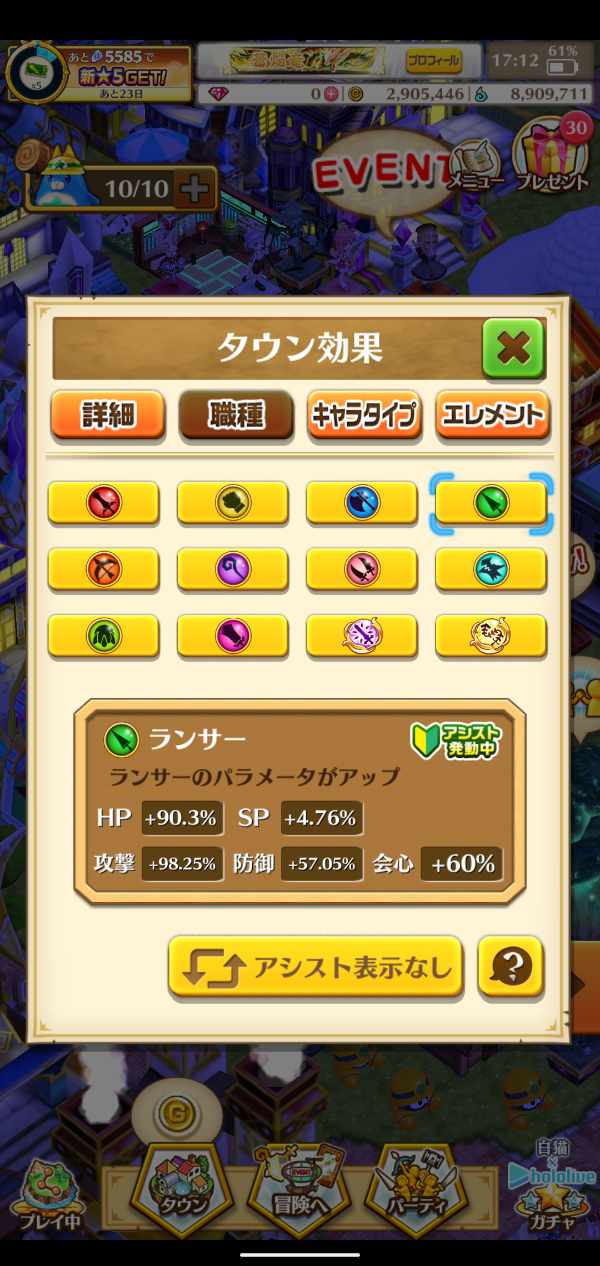
Task: Select the teal dragon class button
Action: click(x=491, y=569)
